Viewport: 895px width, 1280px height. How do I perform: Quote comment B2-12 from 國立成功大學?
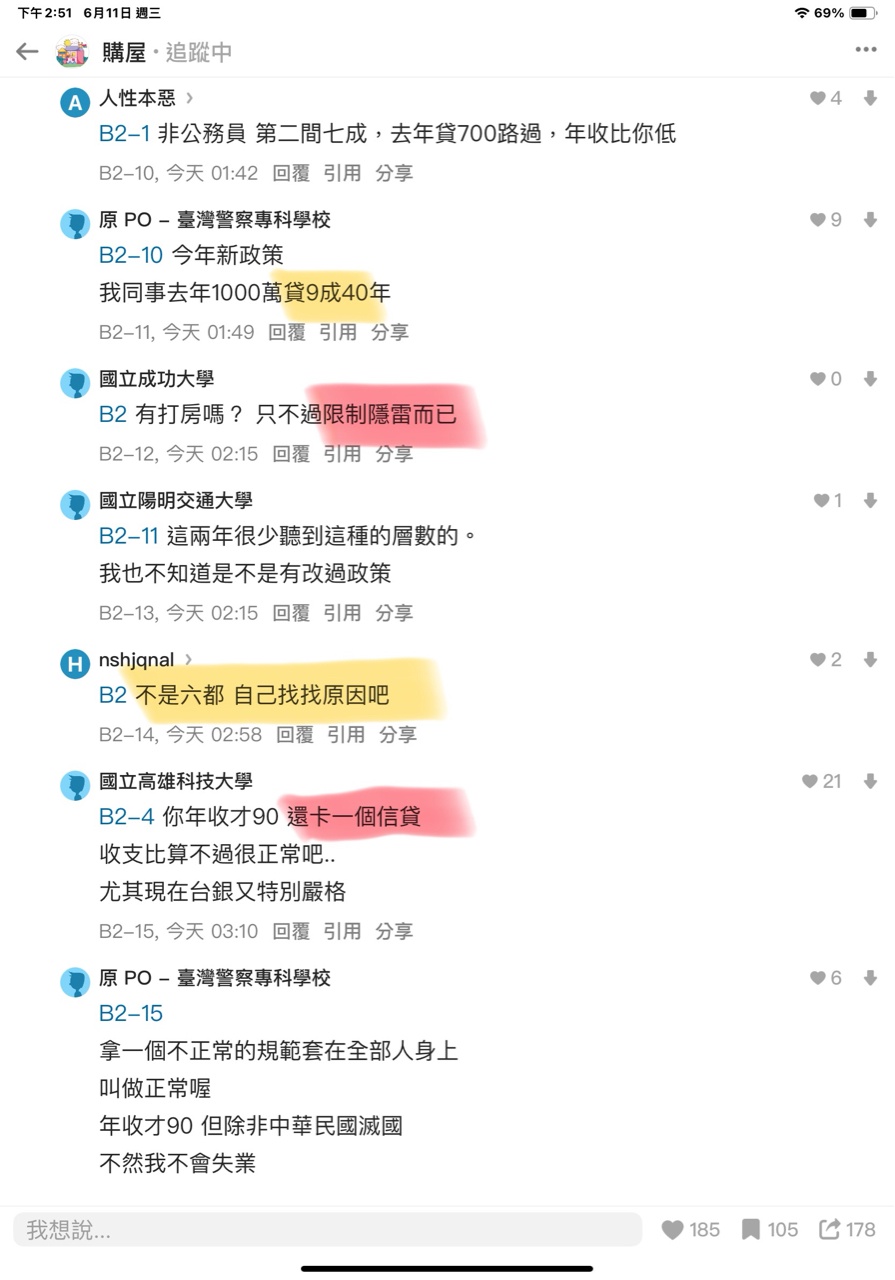pos(342,454)
